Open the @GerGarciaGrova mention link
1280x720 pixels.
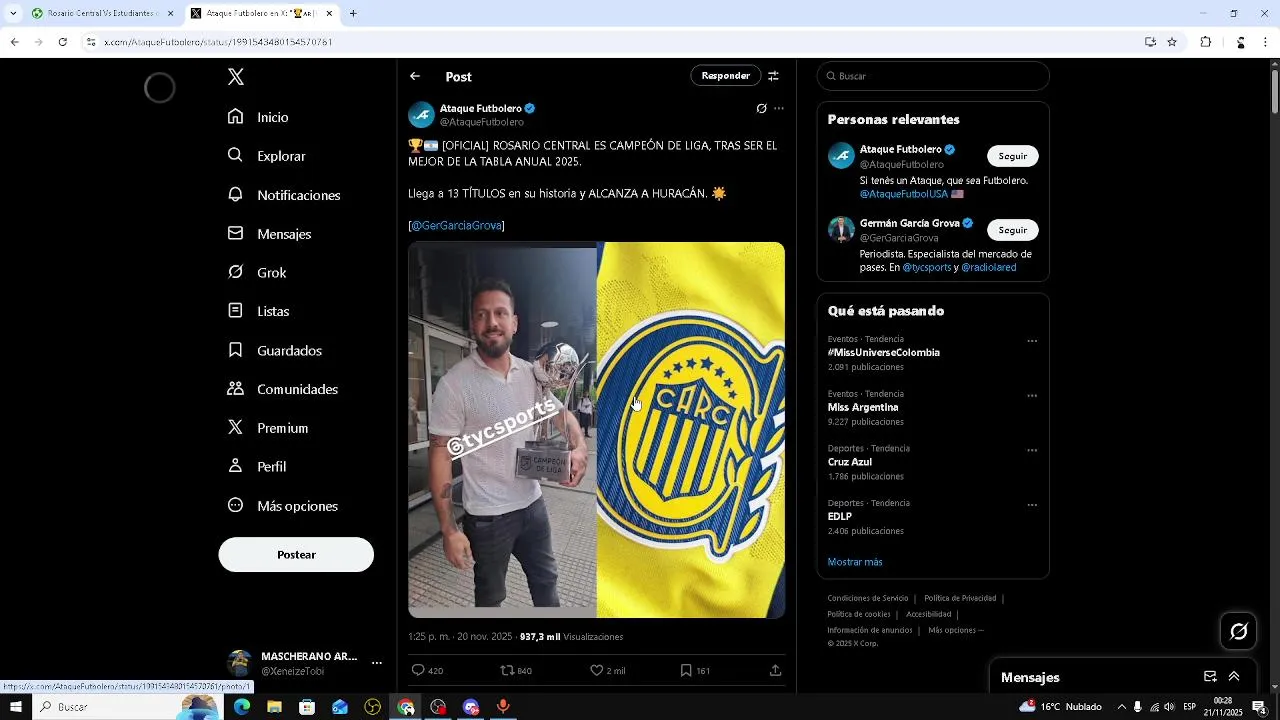tap(457, 226)
